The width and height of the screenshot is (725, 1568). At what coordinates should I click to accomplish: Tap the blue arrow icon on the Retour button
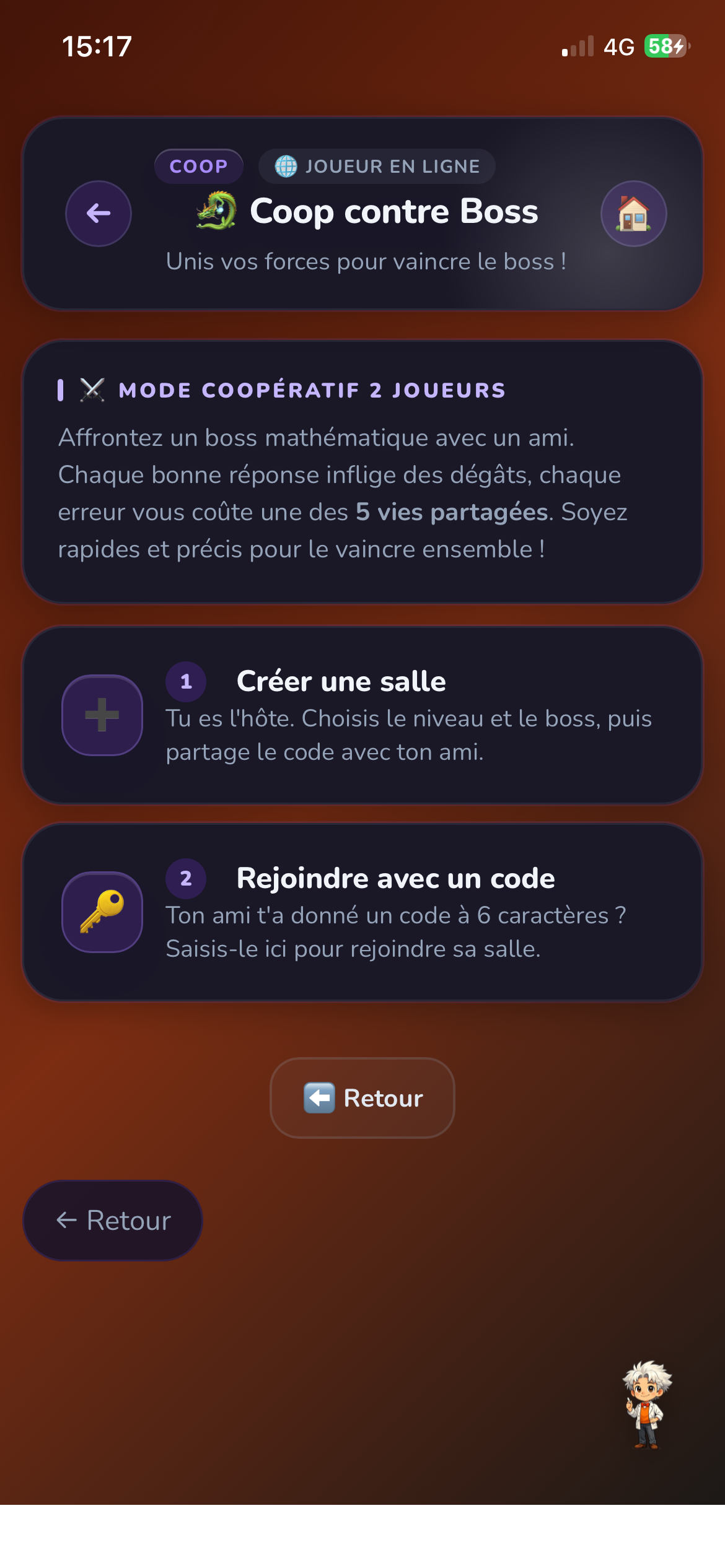pyautogui.click(x=320, y=1097)
